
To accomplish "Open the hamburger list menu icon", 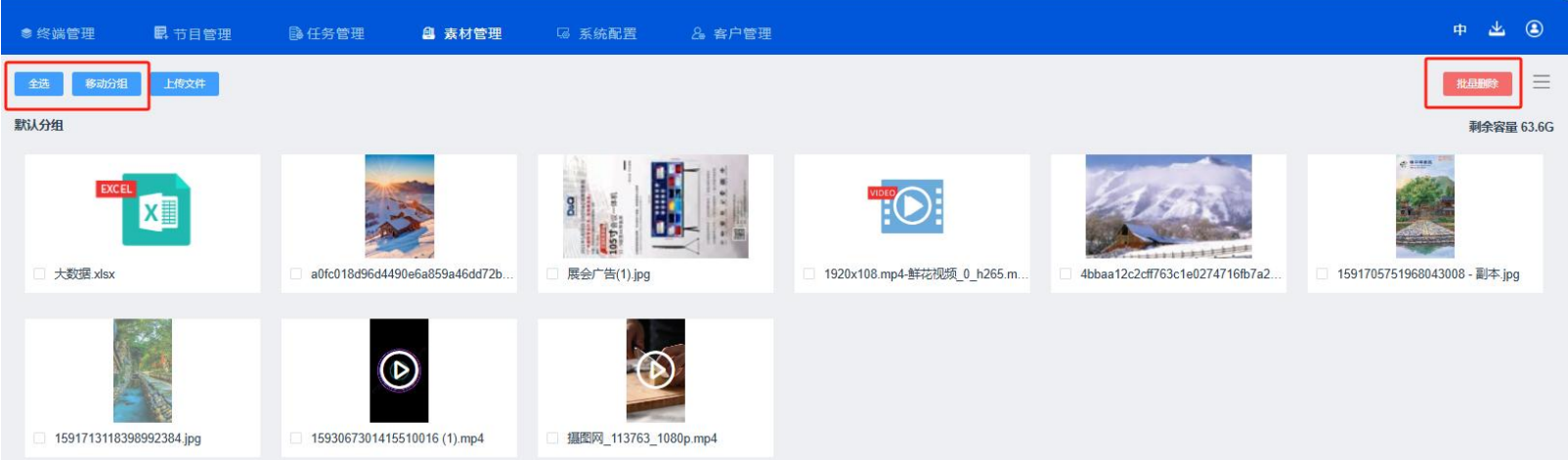I will tap(1542, 82).
